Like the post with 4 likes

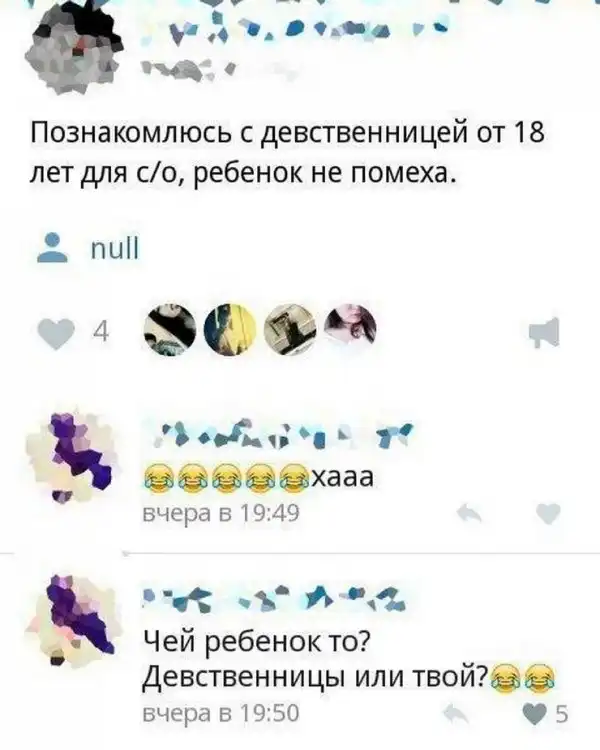[60, 332]
